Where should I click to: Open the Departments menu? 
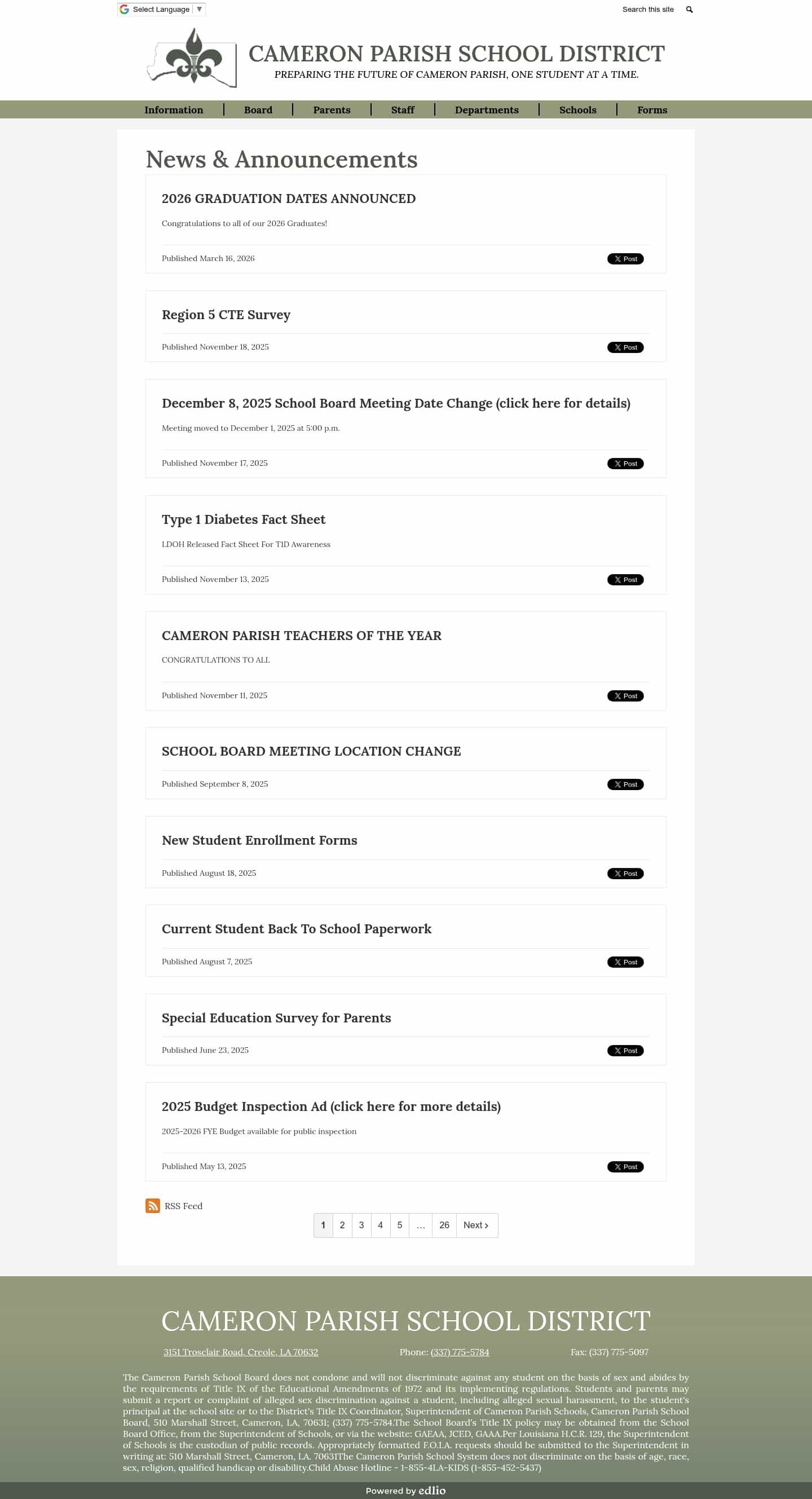click(486, 110)
